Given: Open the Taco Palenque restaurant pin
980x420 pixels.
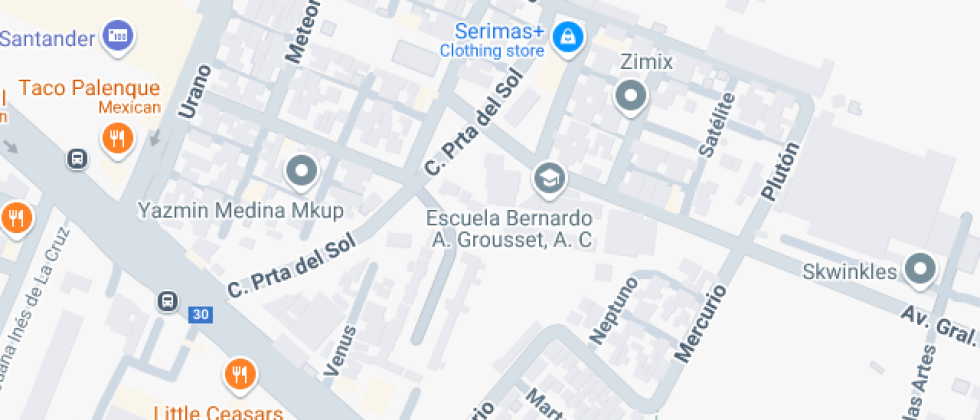Looking at the screenshot, I should click(x=118, y=138).
